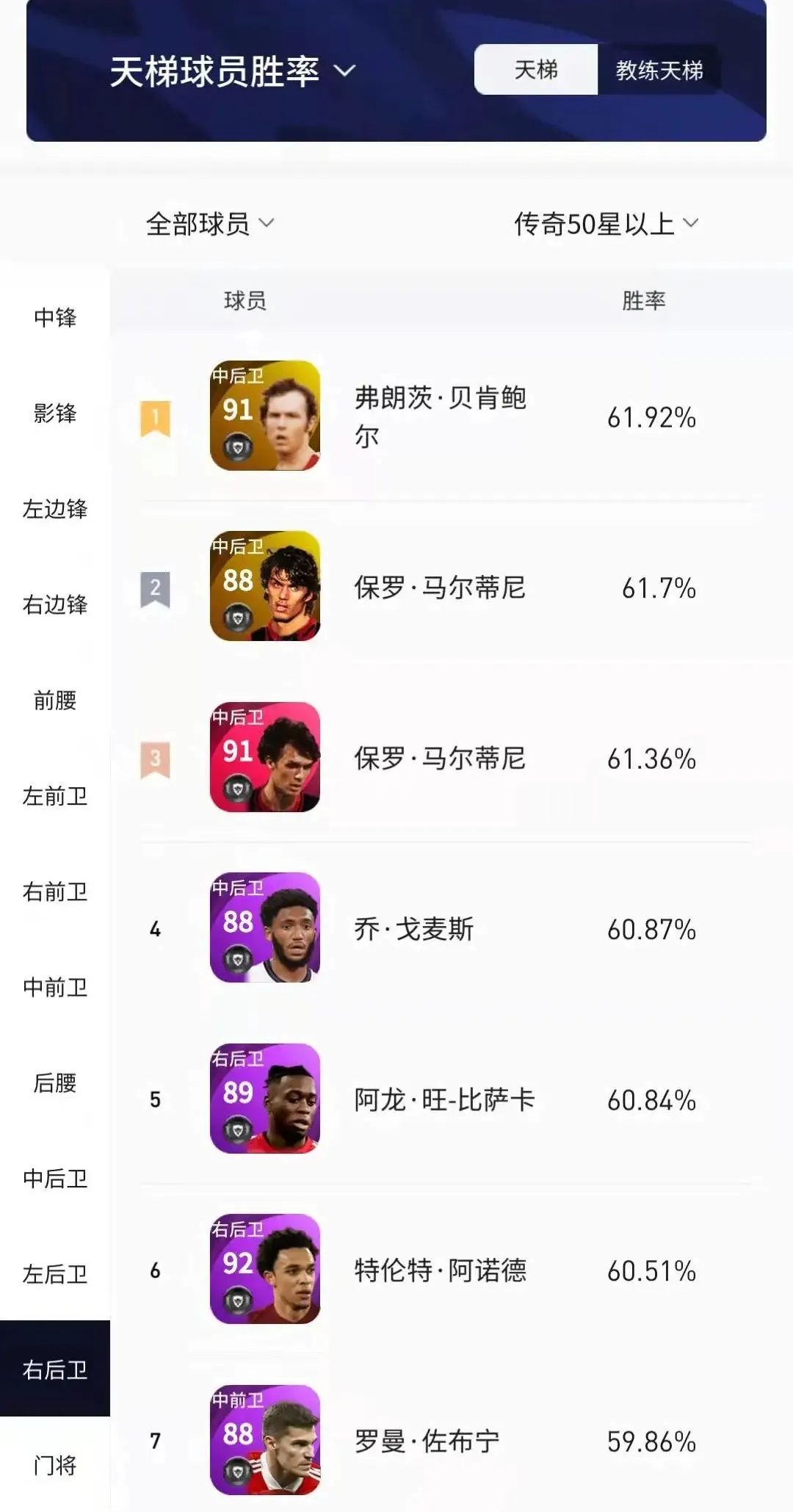
Task: Select 后腰 in the sidebar
Action: pos(55,1082)
